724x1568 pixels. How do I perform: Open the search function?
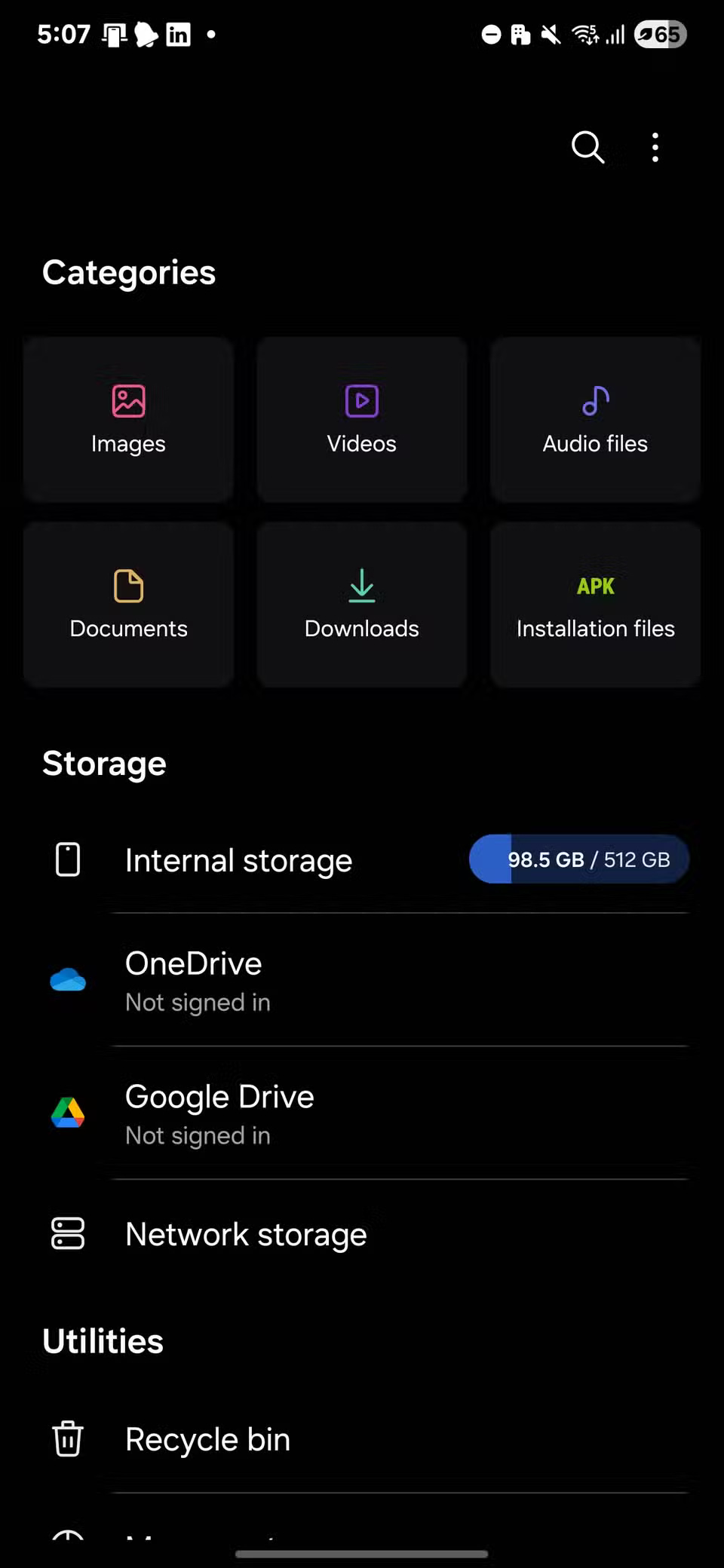pos(587,148)
